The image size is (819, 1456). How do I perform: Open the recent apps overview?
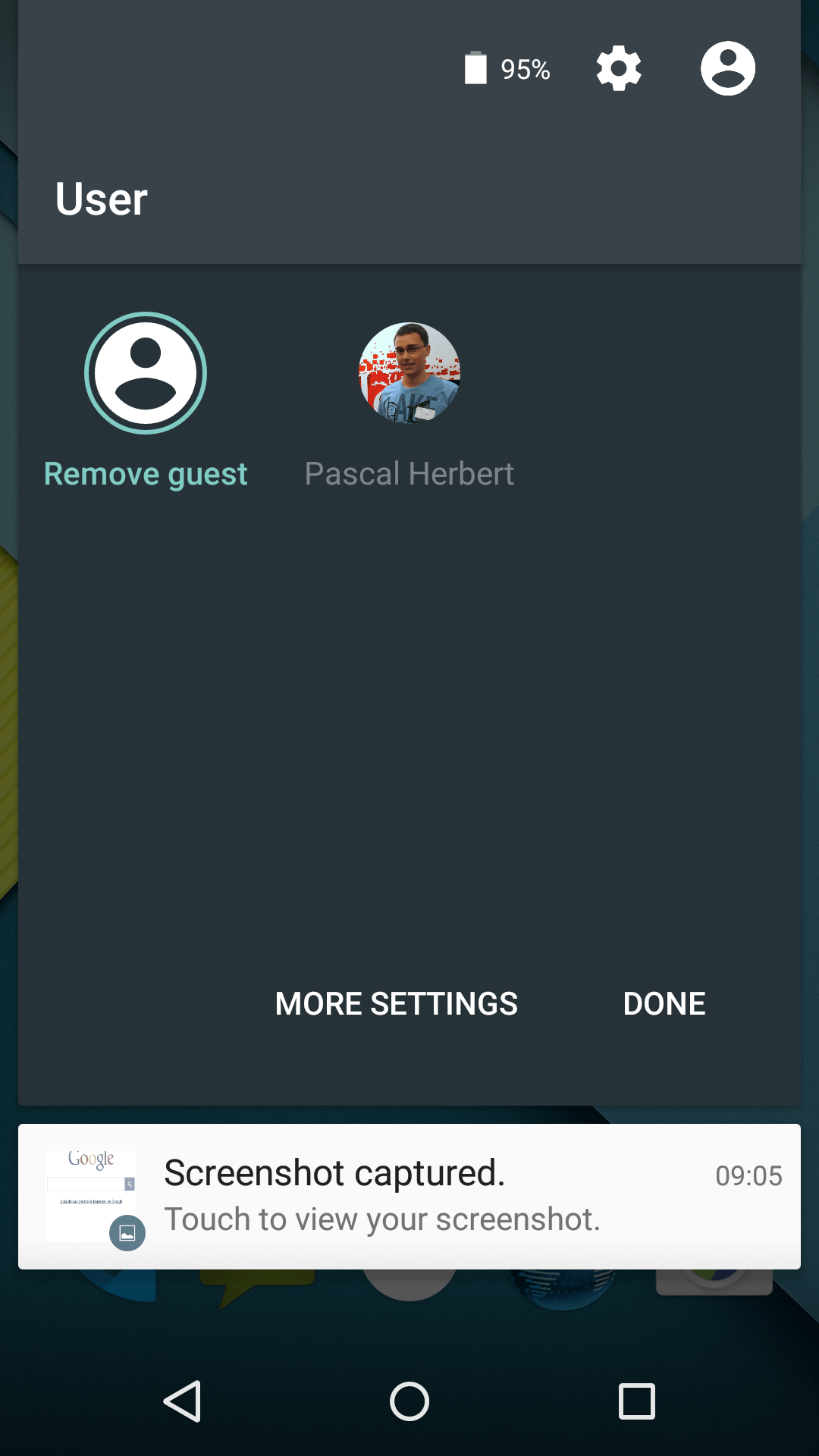[x=637, y=1401]
